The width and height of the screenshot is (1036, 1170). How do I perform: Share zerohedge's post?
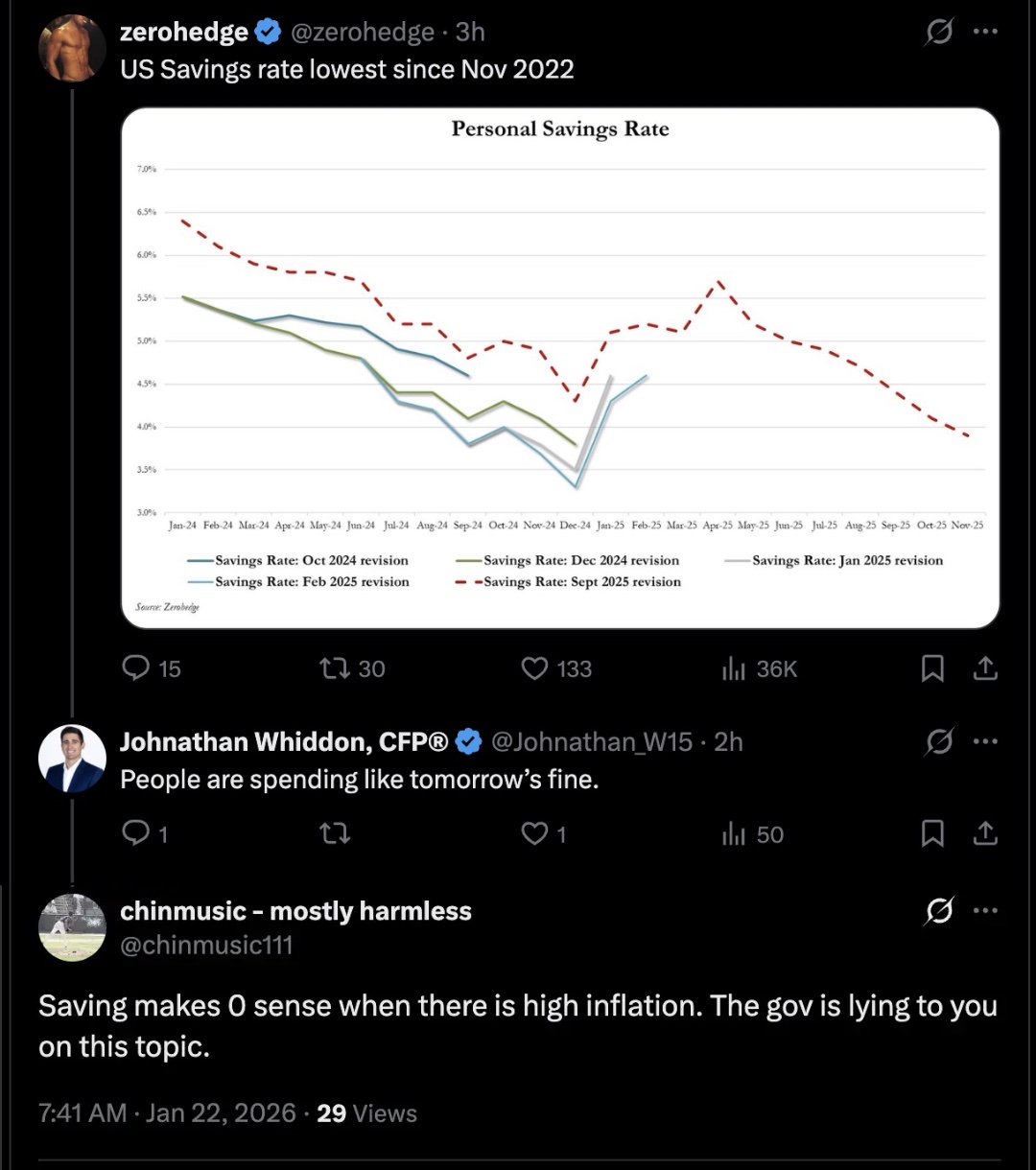pyautogui.click(x=985, y=668)
